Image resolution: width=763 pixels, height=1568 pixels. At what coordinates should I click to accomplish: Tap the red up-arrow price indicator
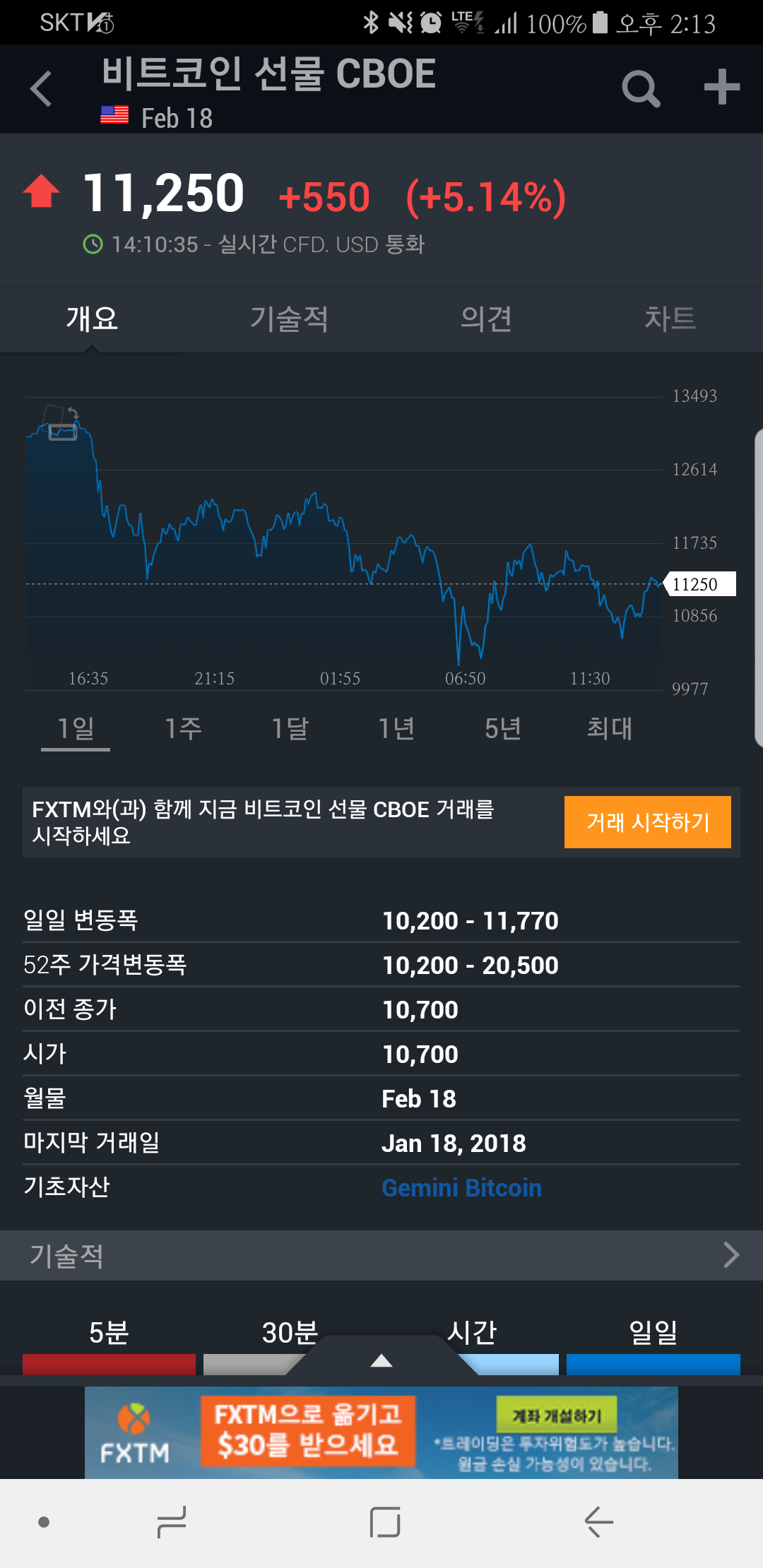(x=42, y=191)
